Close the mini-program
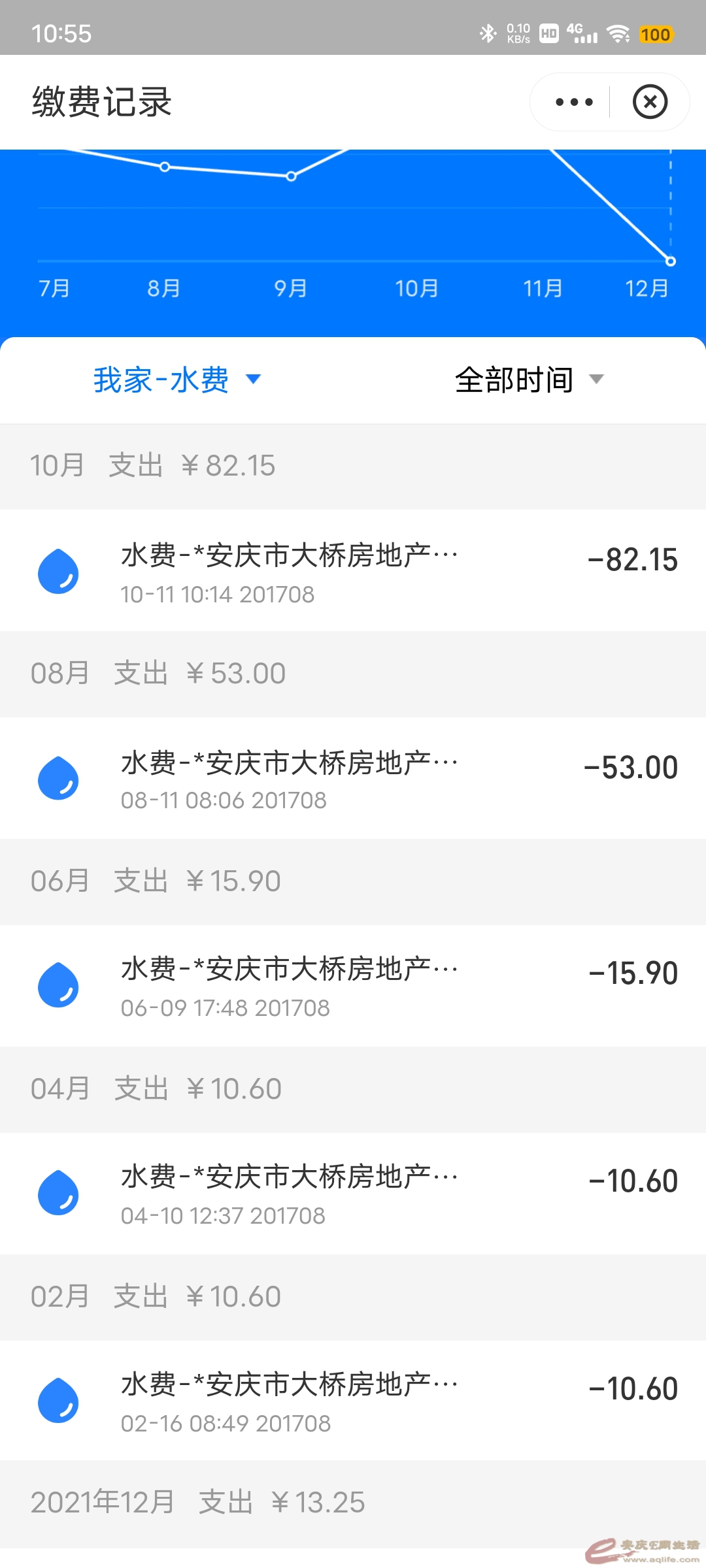The width and height of the screenshot is (706, 1568). [650, 102]
